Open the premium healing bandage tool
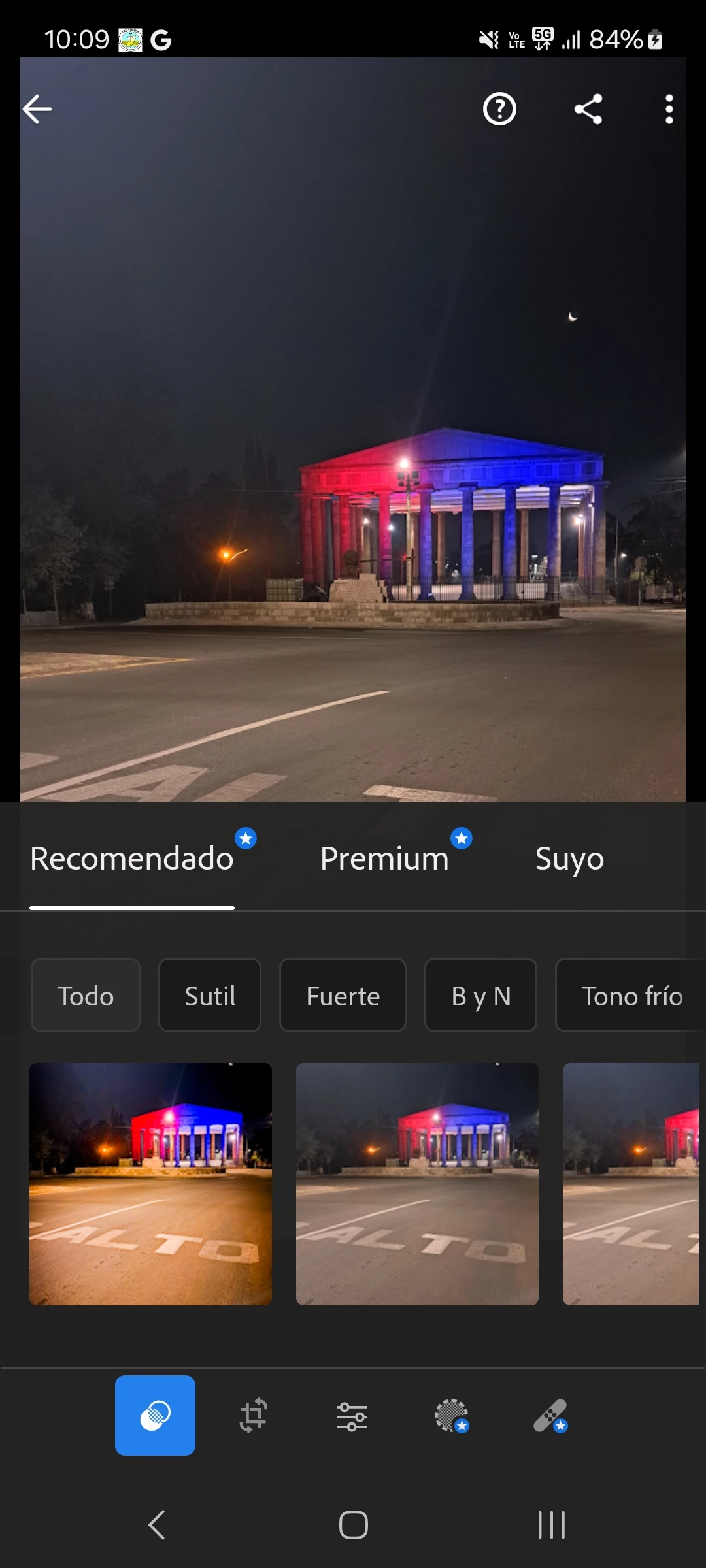The image size is (706, 1568). coord(550,1416)
